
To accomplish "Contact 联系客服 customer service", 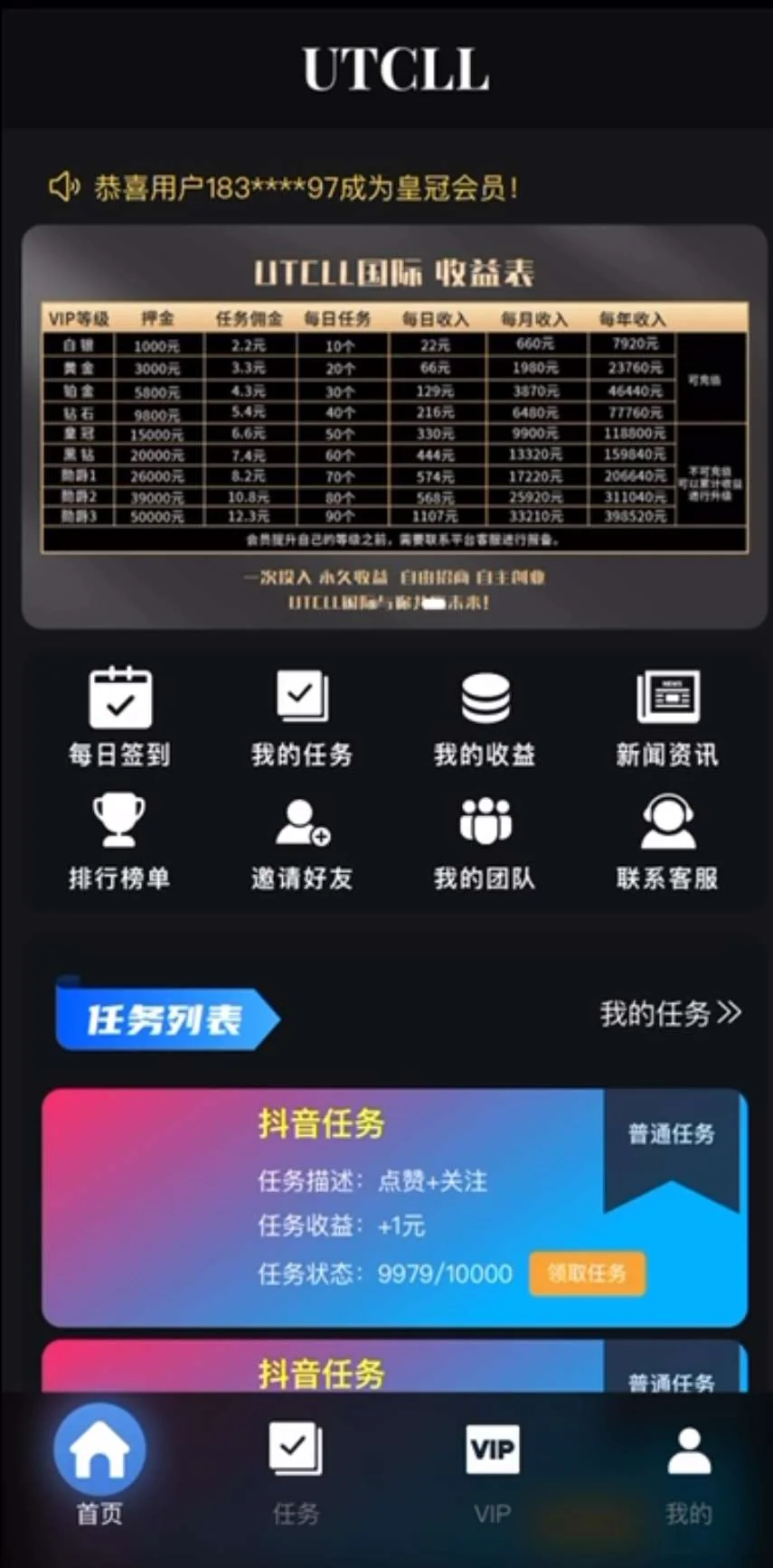I will tap(667, 840).
